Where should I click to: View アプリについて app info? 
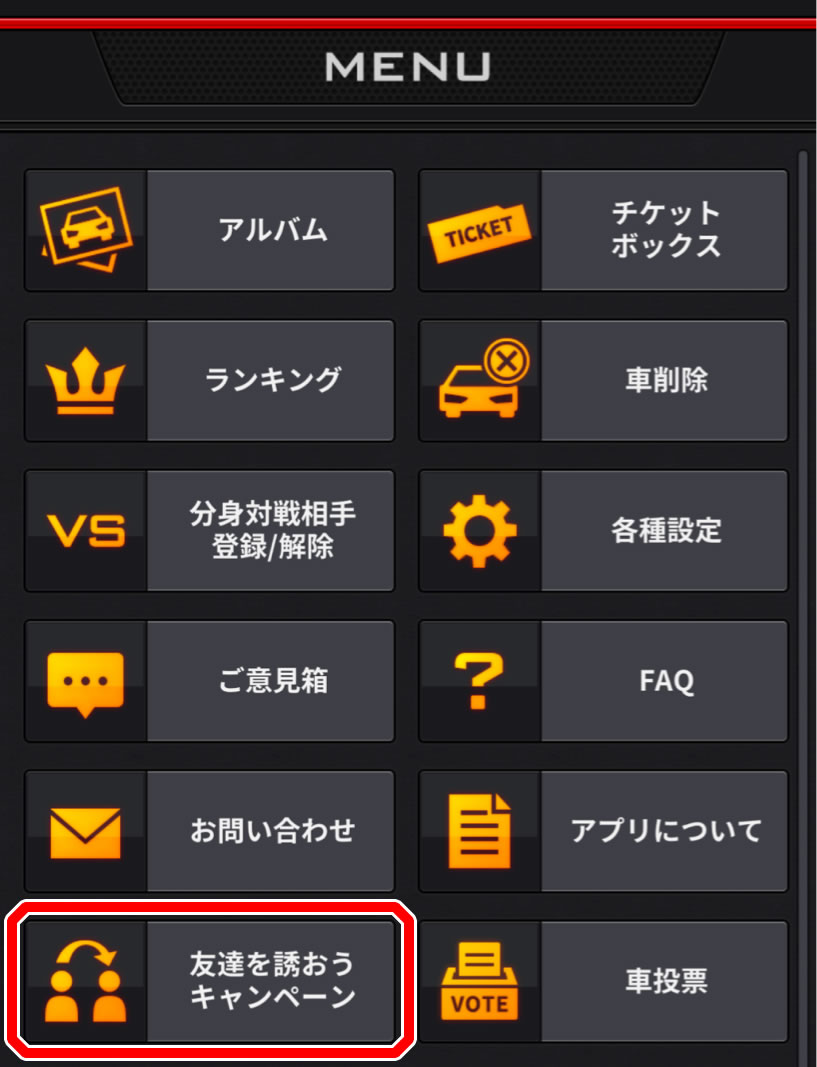[603, 831]
